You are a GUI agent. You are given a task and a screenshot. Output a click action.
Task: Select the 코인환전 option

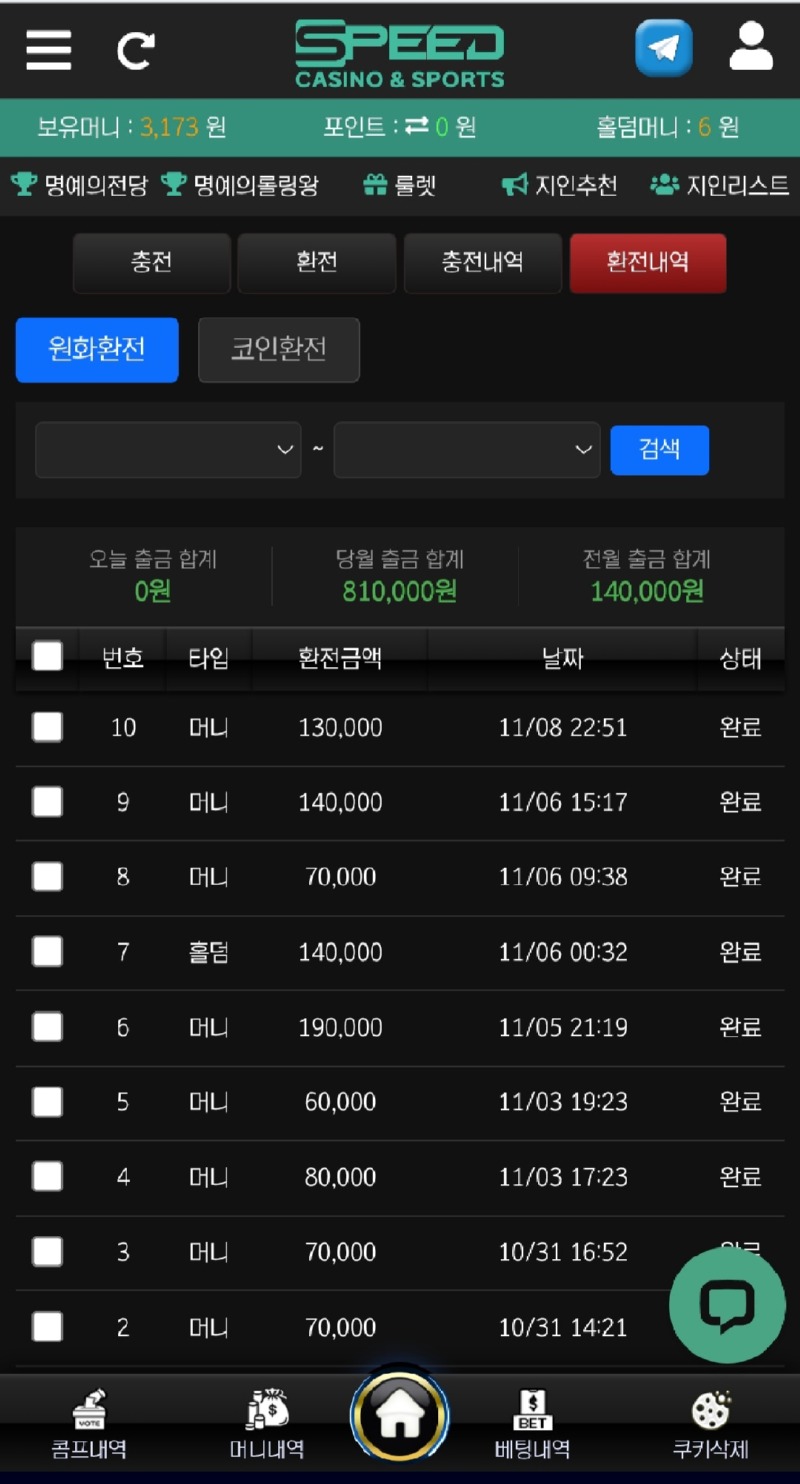click(279, 350)
